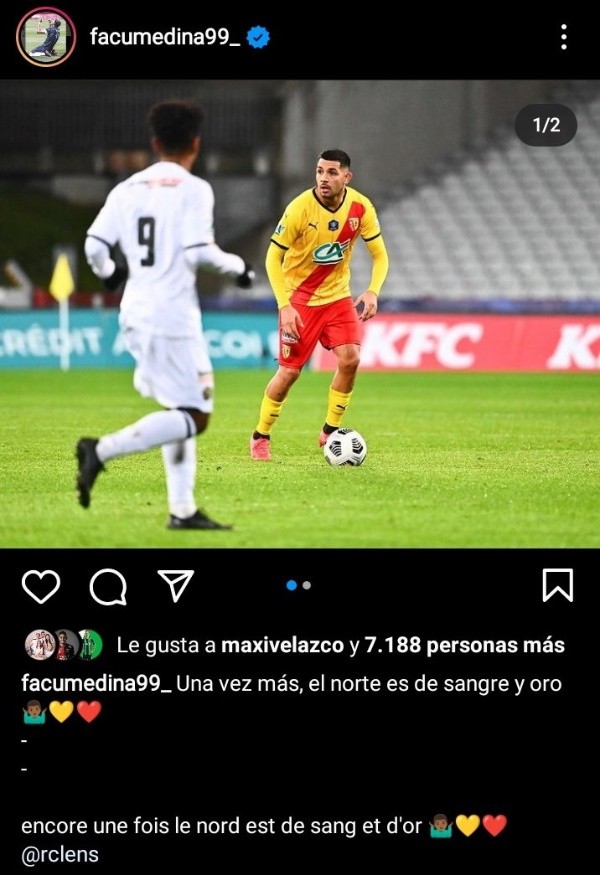Image resolution: width=600 pixels, height=875 pixels.
Task: Open the @rclens mention in the caption
Action: (x=60, y=856)
